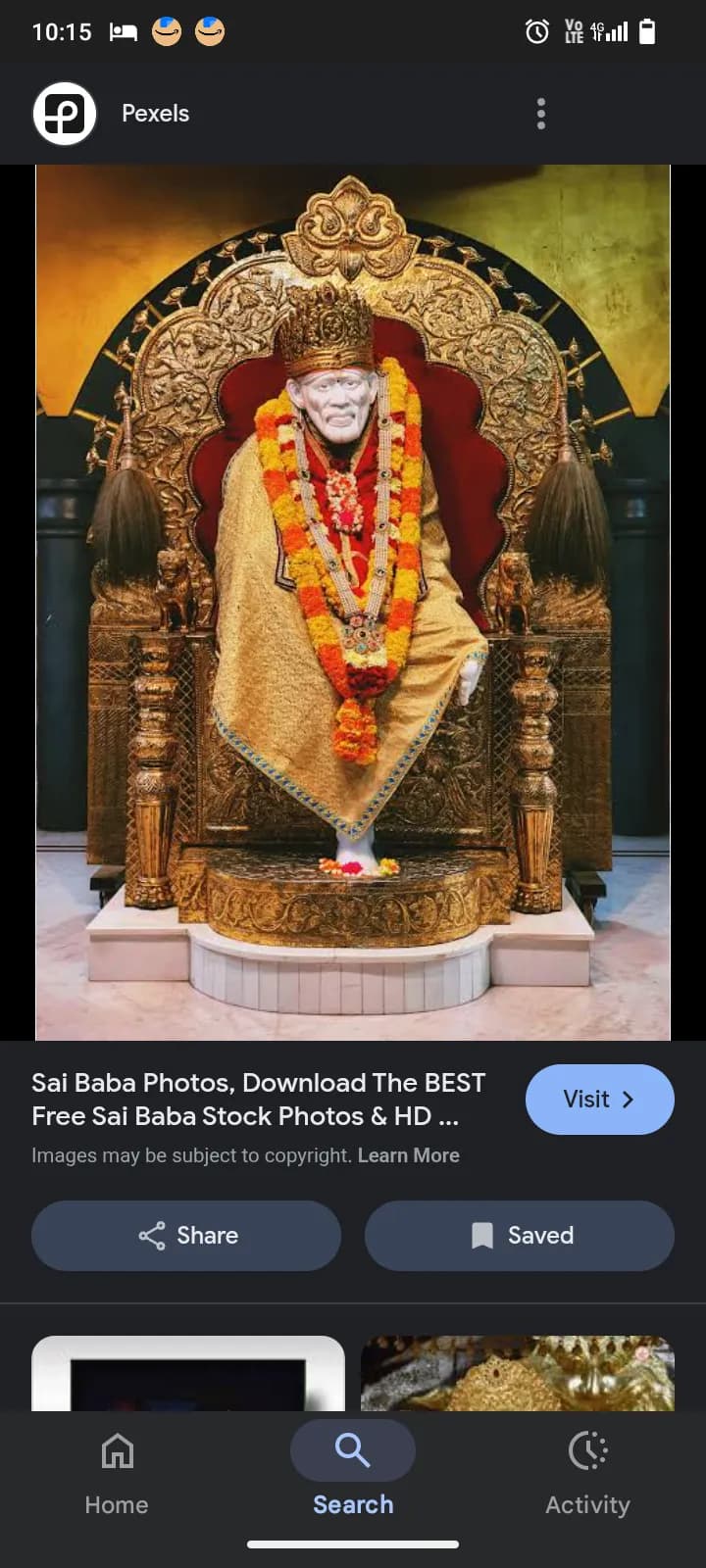The image size is (706, 1568).
Task: Open the golden related image thumbnail
Action: 517,1374
